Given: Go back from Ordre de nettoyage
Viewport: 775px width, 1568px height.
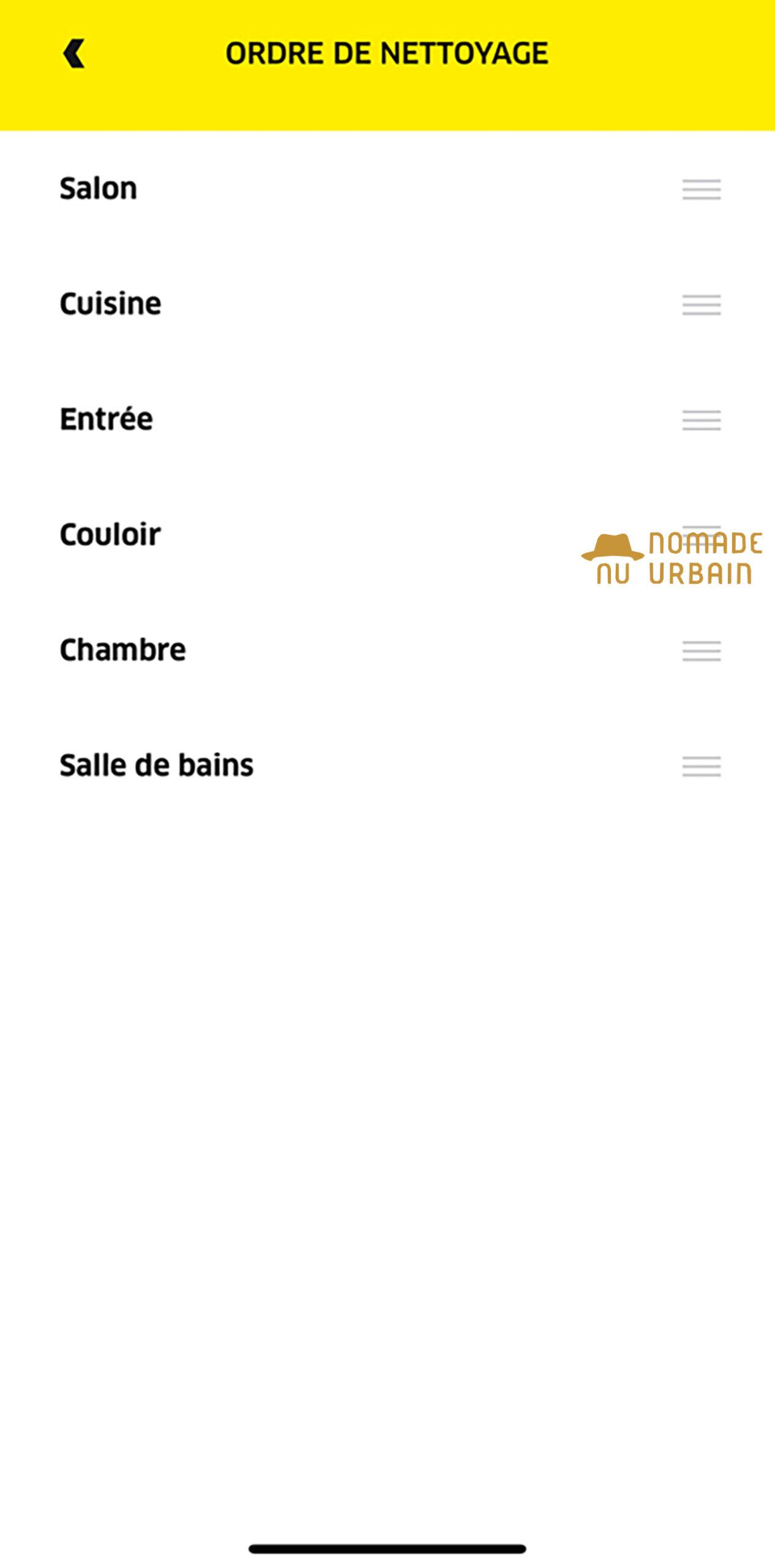Looking at the screenshot, I should coord(74,54).
